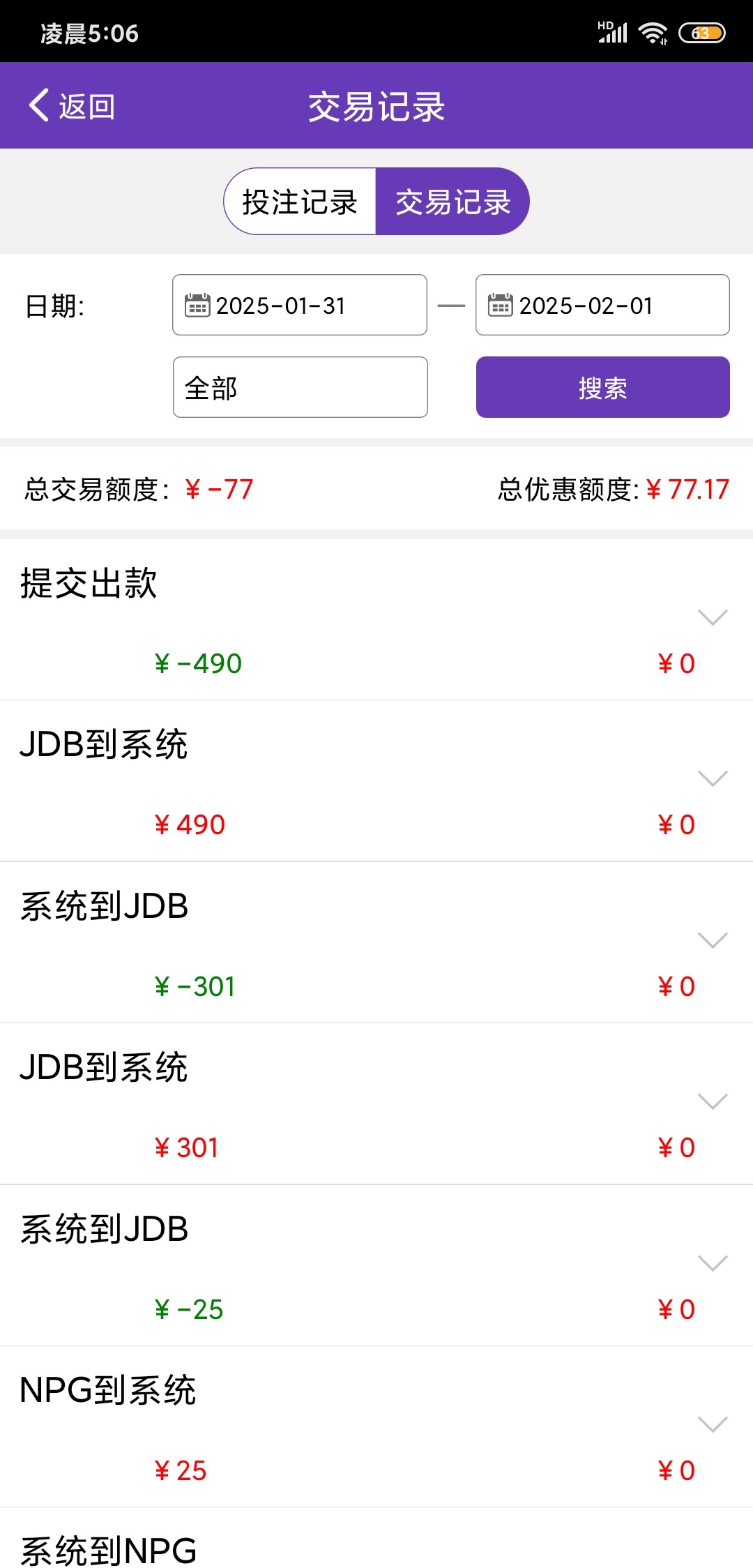The image size is (753, 1568).
Task: Expand the 系统到JDB ¥-25 record
Action: [713, 1263]
